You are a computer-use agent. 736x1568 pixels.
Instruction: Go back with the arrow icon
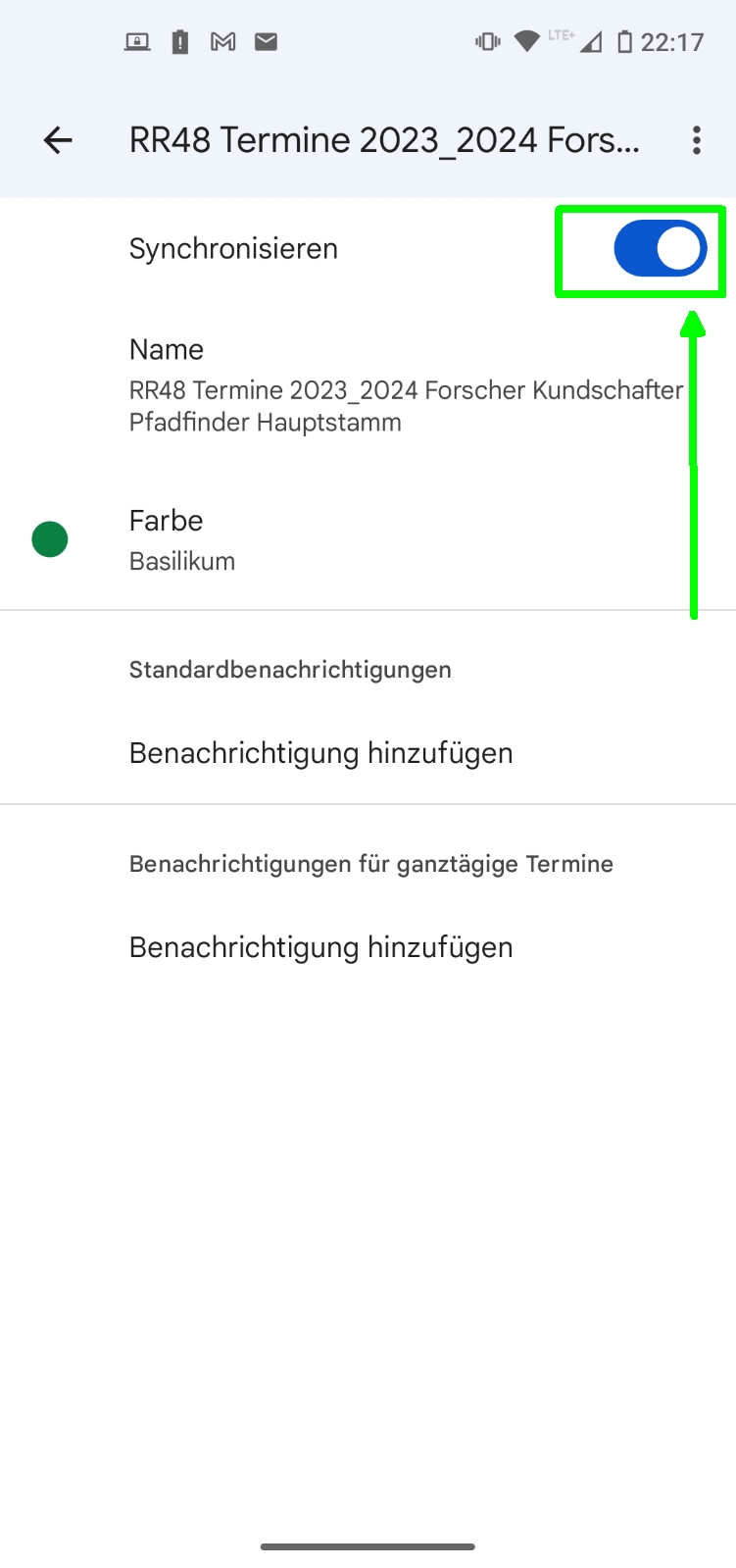59,140
